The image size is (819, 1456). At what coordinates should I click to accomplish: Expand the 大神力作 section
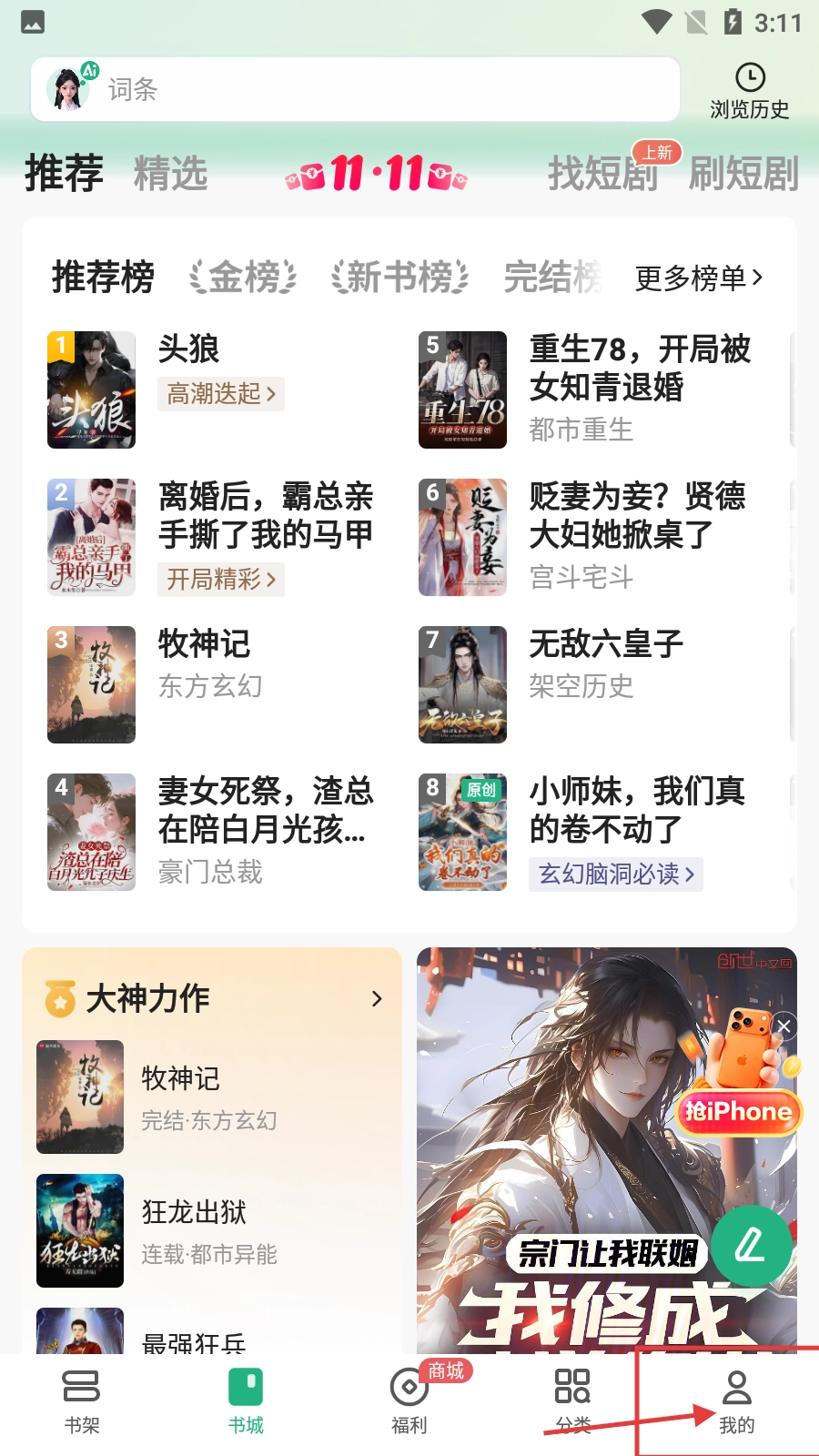click(x=377, y=999)
